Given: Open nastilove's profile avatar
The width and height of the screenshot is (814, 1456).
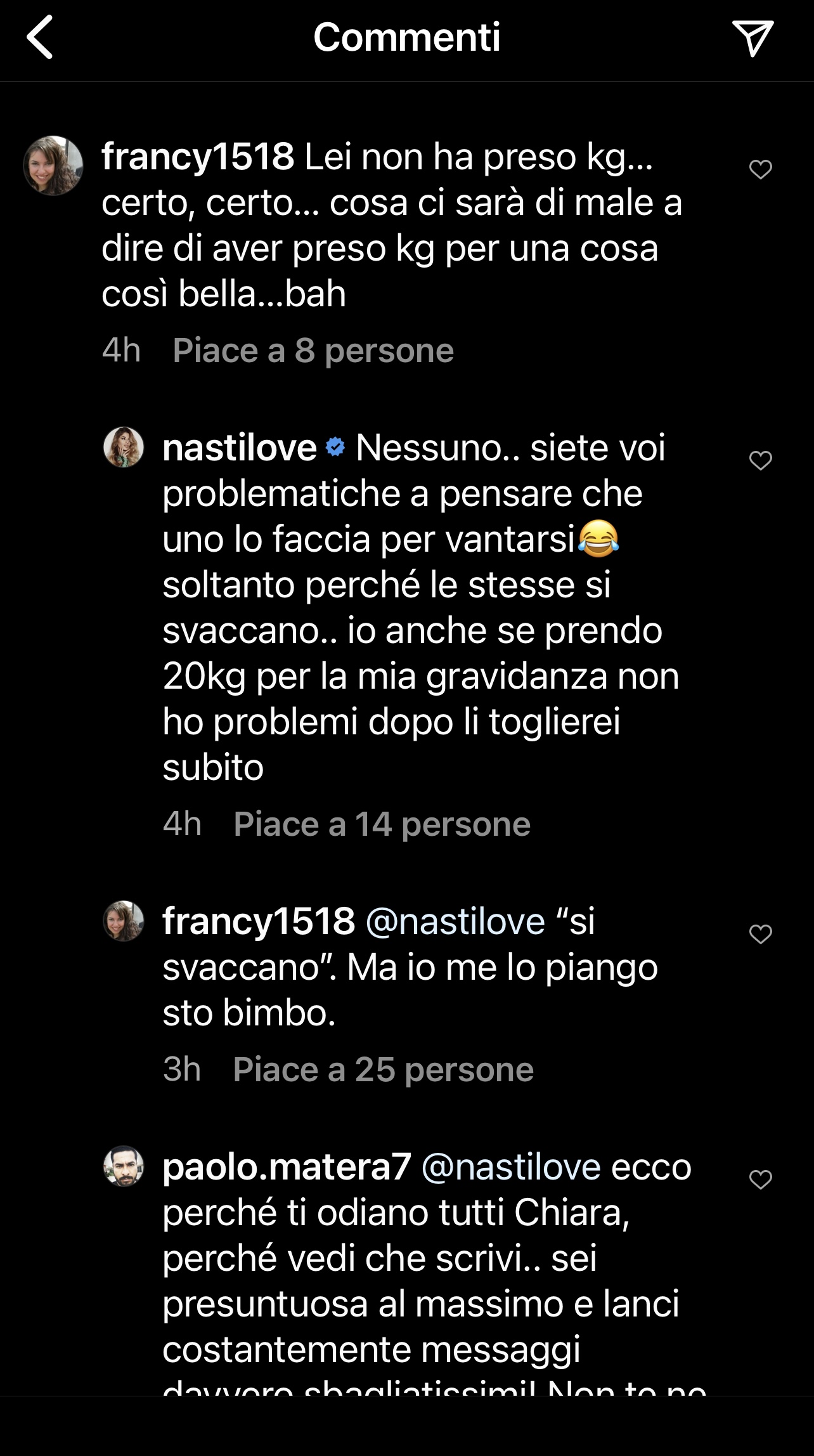Looking at the screenshot, I should 124,447.
